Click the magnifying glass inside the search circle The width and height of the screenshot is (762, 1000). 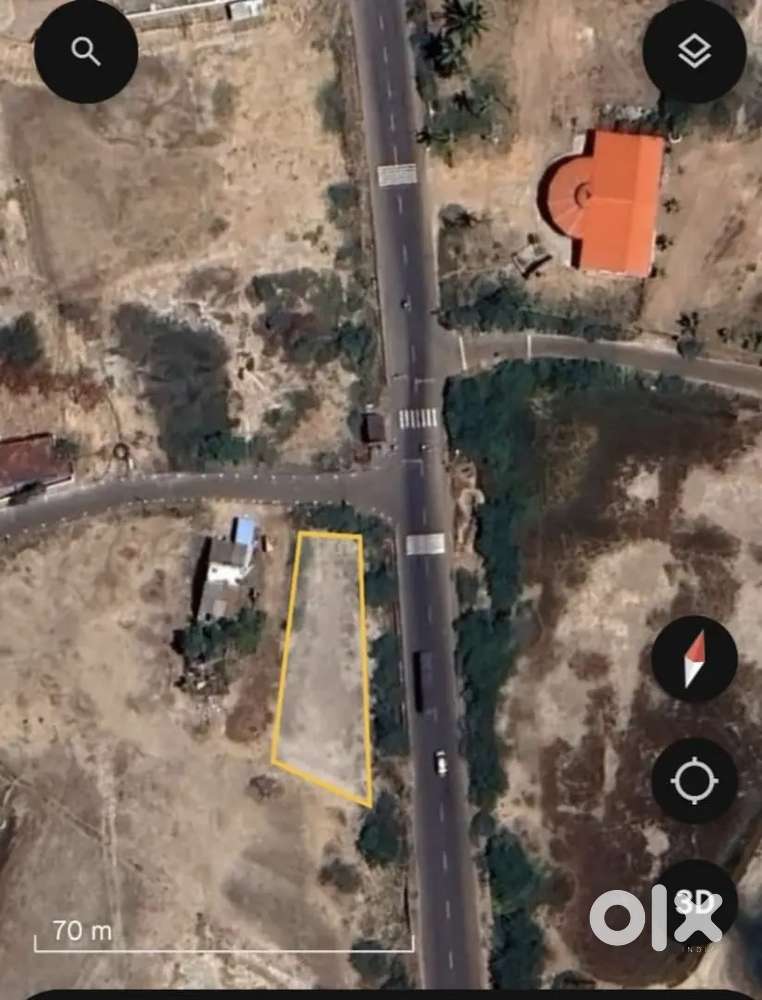coord(88,50)
